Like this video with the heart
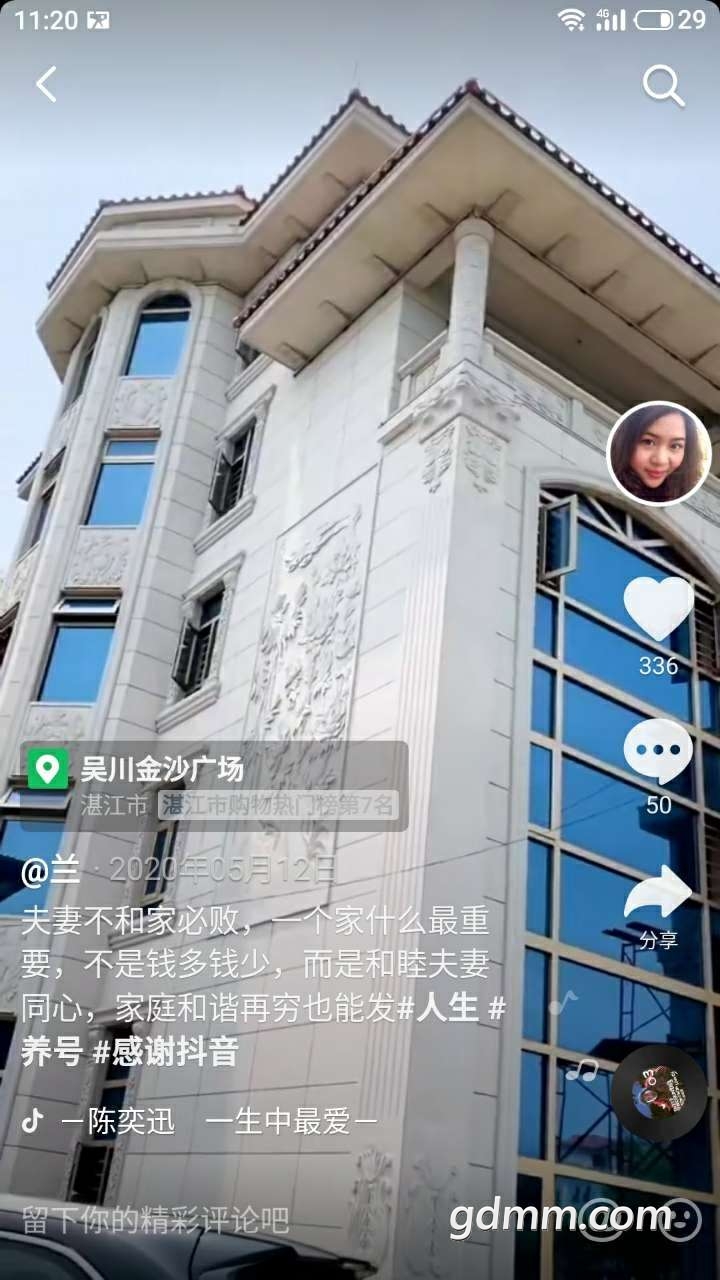This screenshot has width=720, height=1280. [658, 608]
